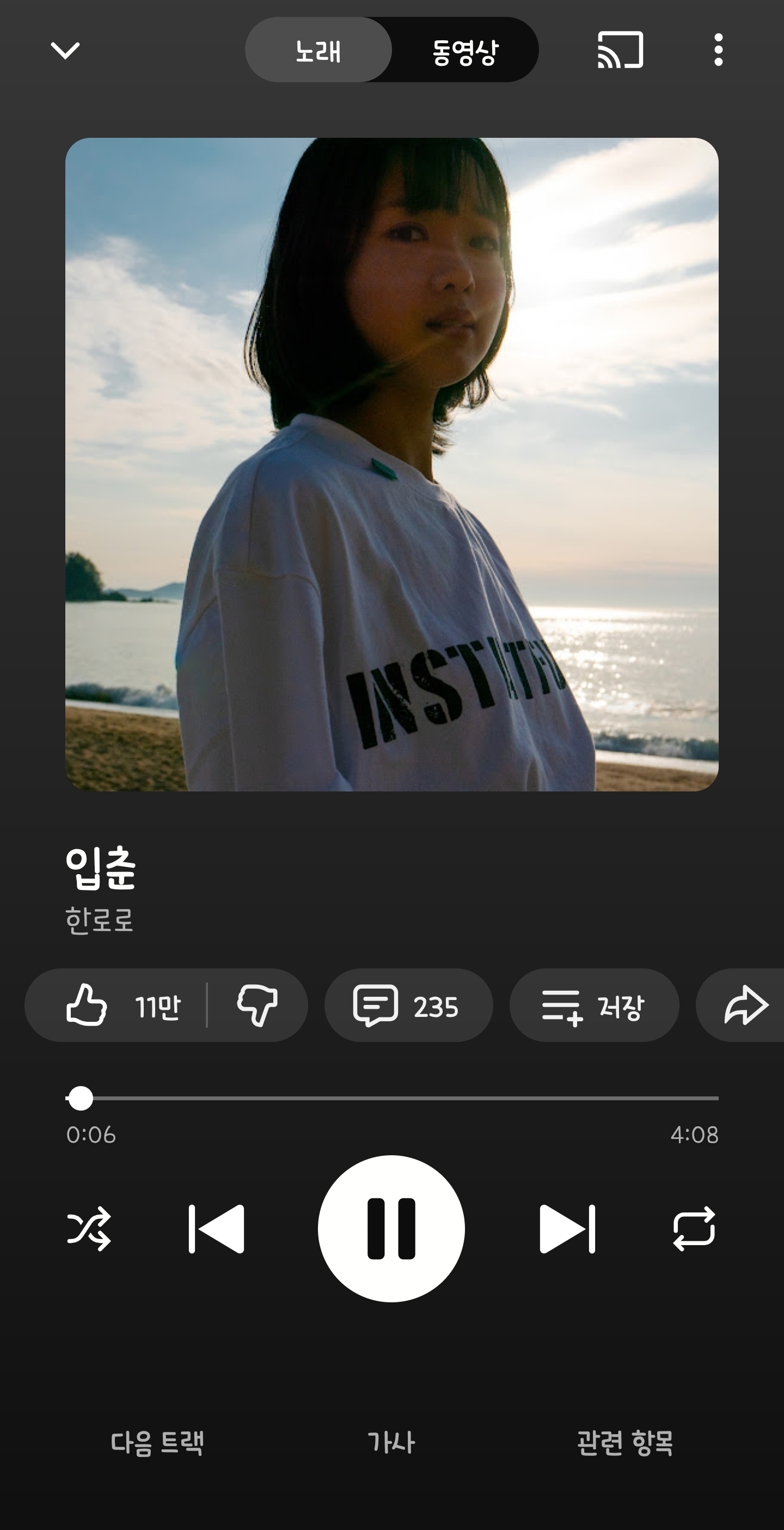The width and height of the screenshot is (784, 1530).
Task: Tap the playback progress bar
Action: 391,1098
